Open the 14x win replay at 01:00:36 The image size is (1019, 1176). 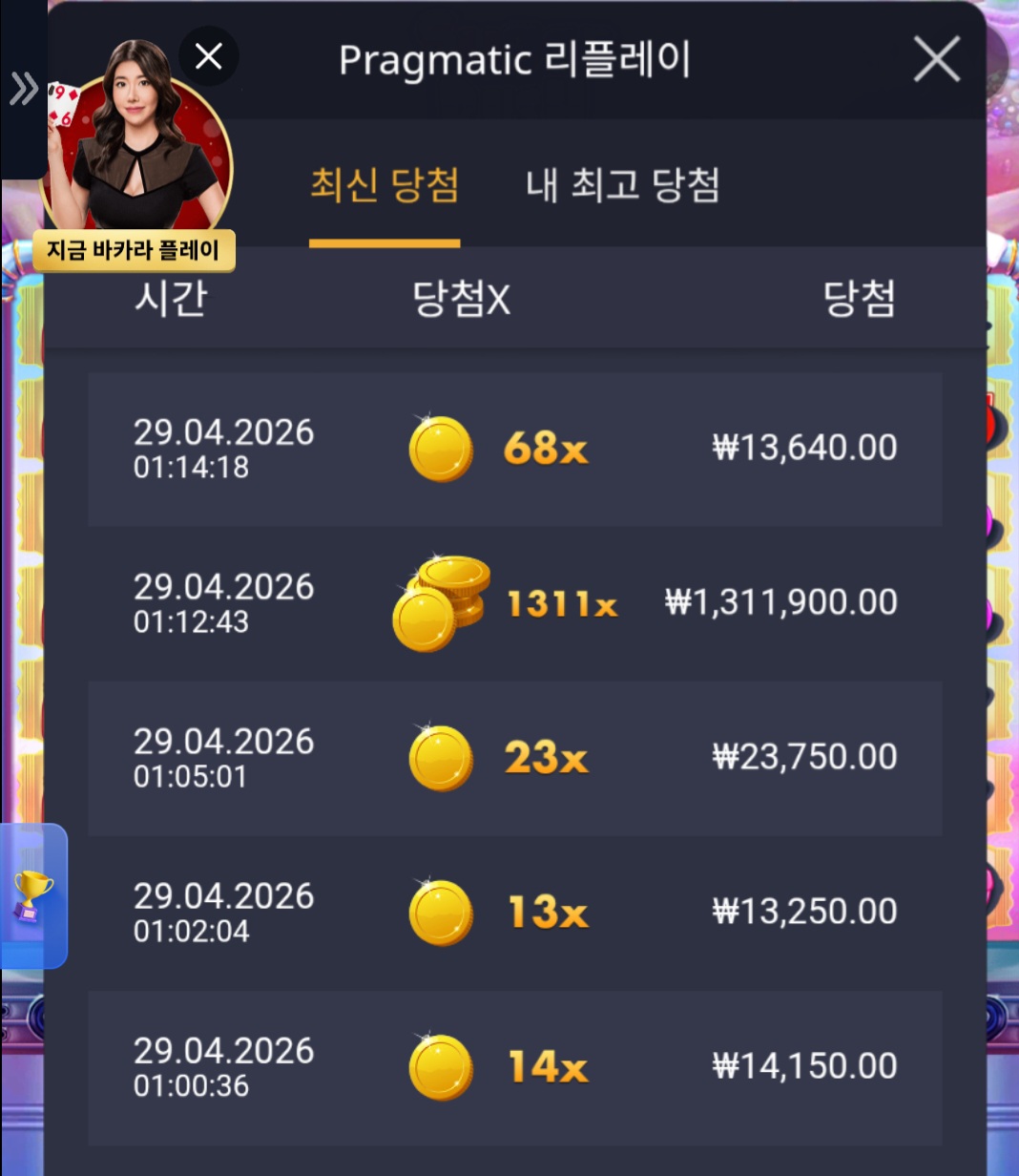(x=515, y=1067)
